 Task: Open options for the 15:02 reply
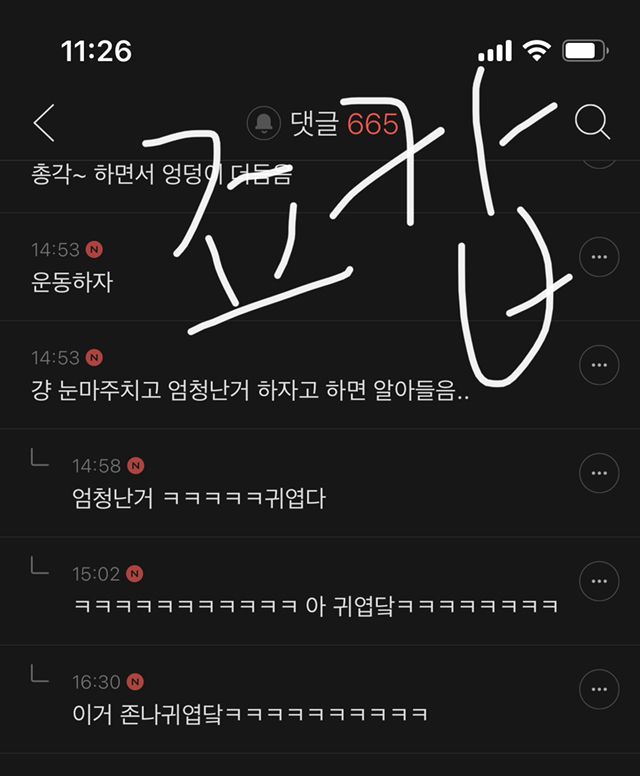(599, 581)
